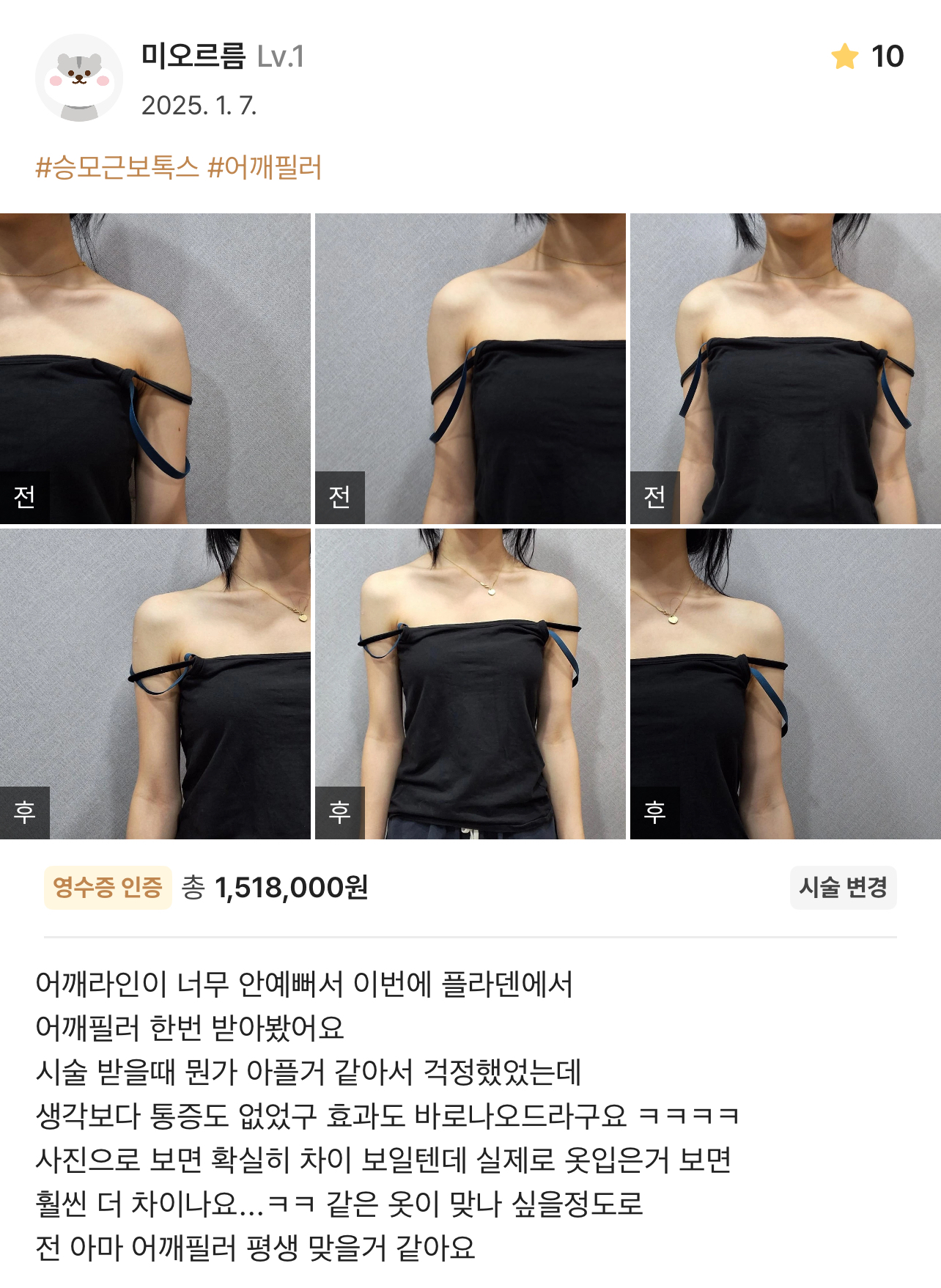View the front-facing 전 photo with both shoulders
Image resolution: width=941 pixels, height=1288 pixels.
pos(785,369)
